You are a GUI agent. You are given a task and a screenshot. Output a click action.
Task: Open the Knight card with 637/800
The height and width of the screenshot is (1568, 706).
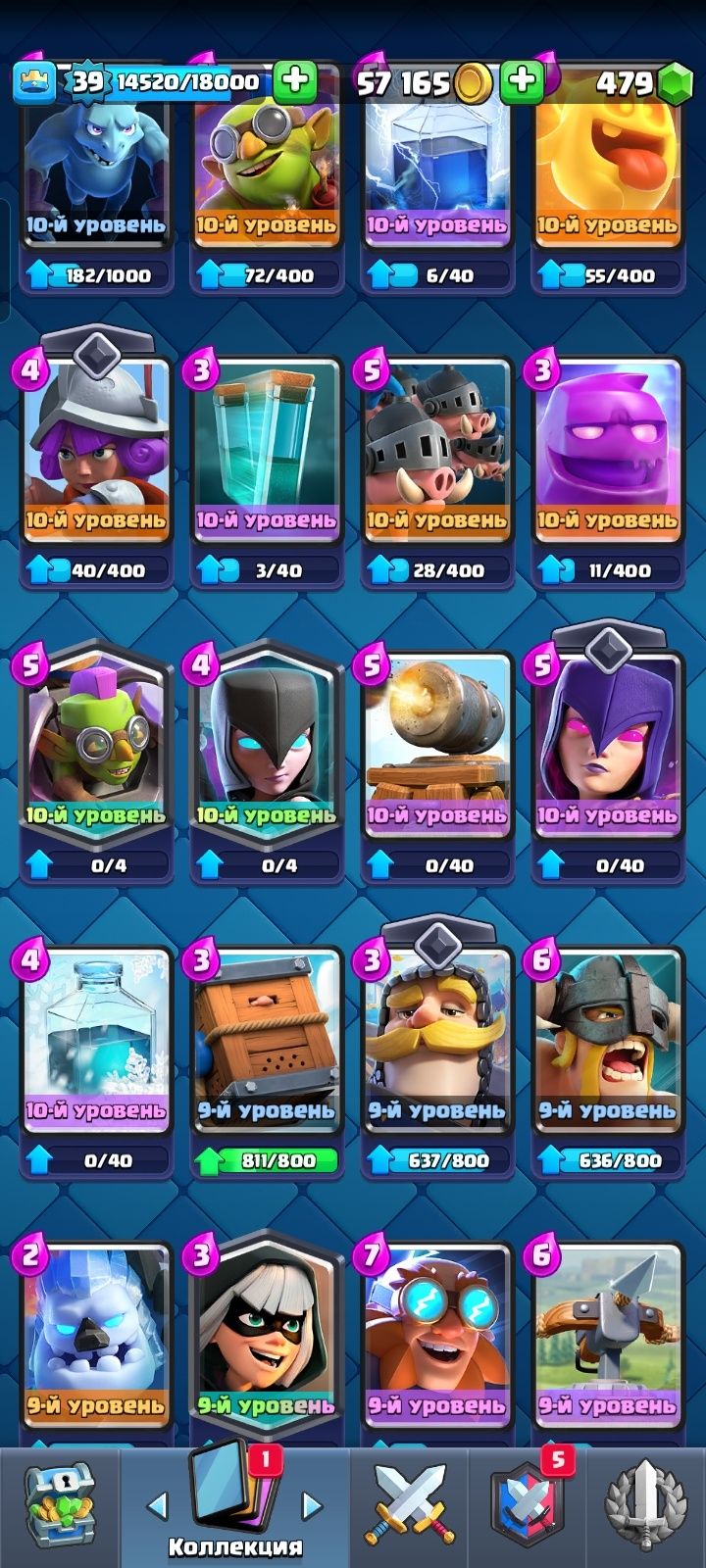point(437,1044)
